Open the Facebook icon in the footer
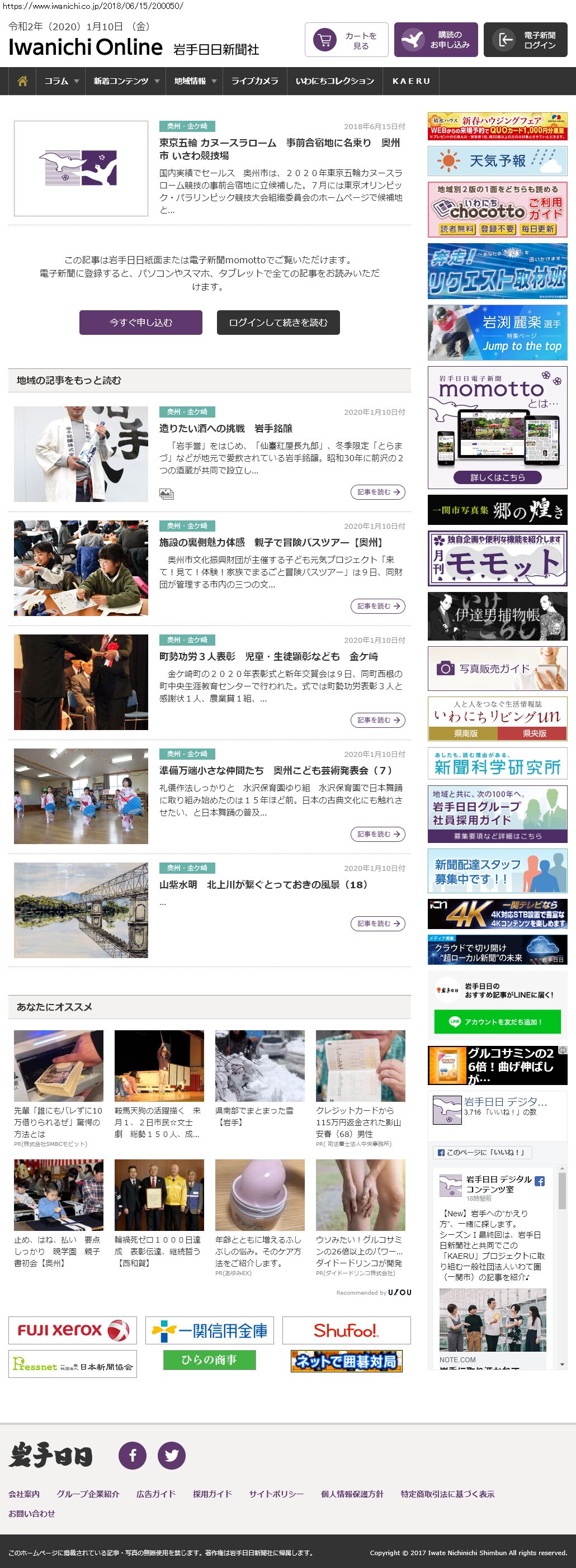Screen dimensions: 576x1568 (x=132, y=1456)
